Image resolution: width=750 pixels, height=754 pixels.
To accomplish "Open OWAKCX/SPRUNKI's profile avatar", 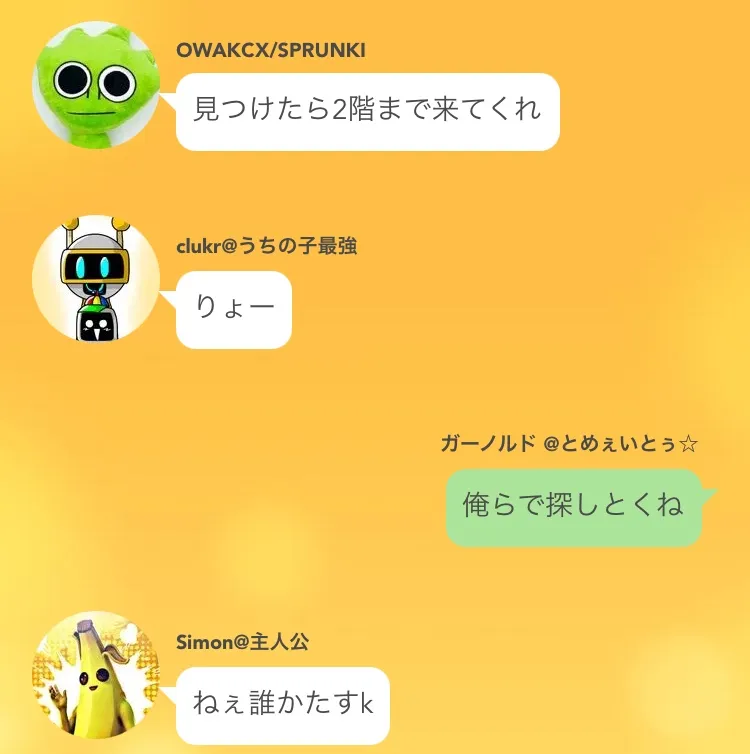I will point(96,85).
